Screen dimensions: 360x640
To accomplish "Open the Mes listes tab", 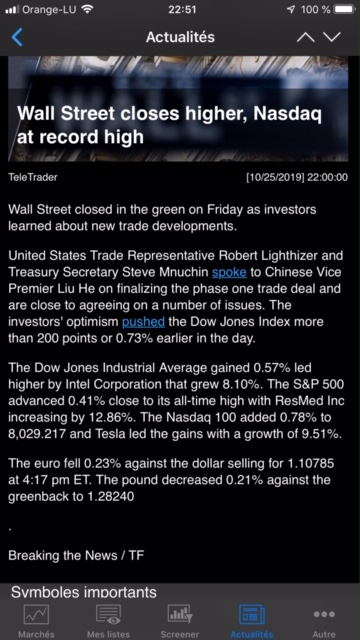I will coord(108,620).
